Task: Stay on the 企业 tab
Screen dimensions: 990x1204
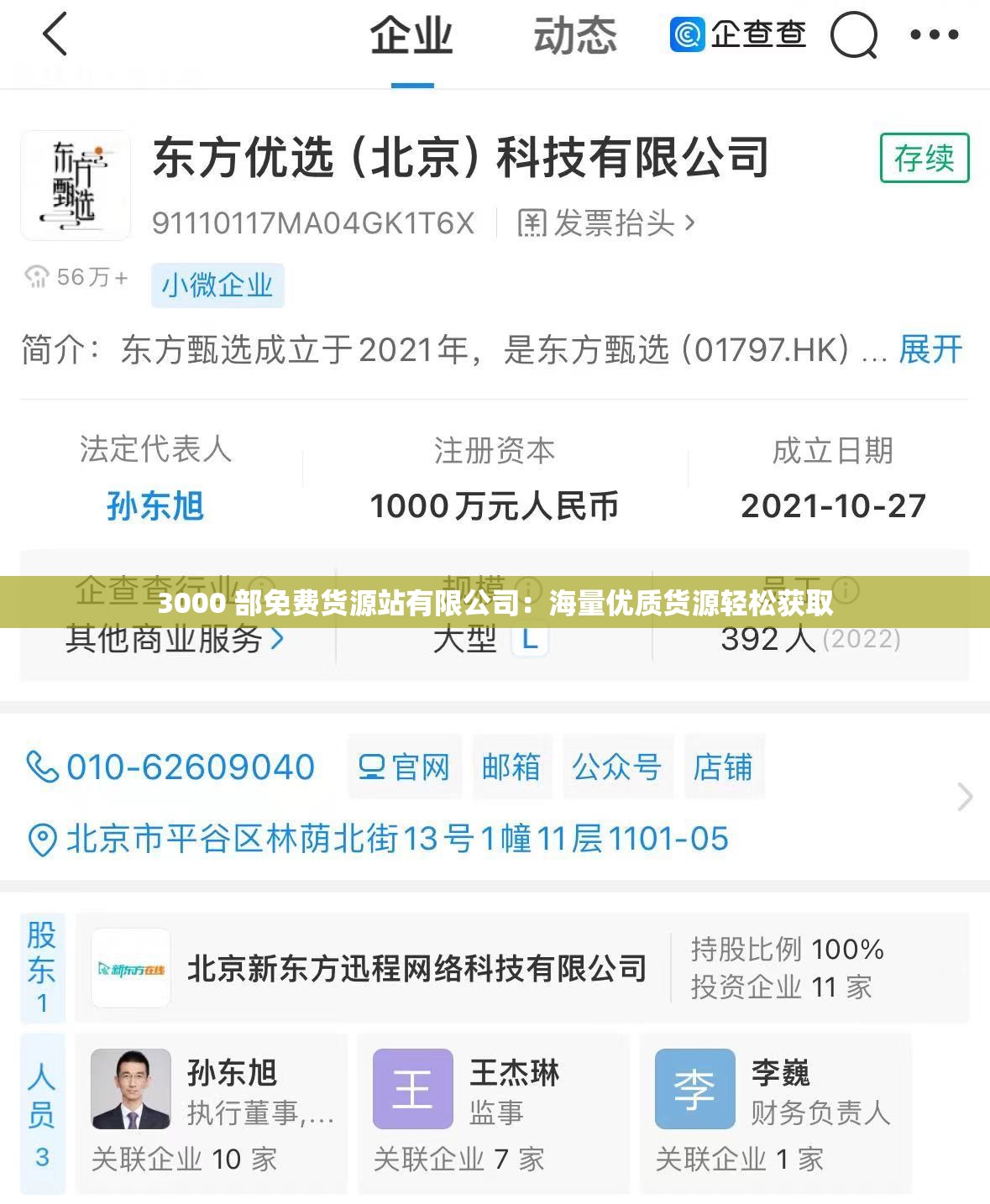Action: click(x=412, y=35)
